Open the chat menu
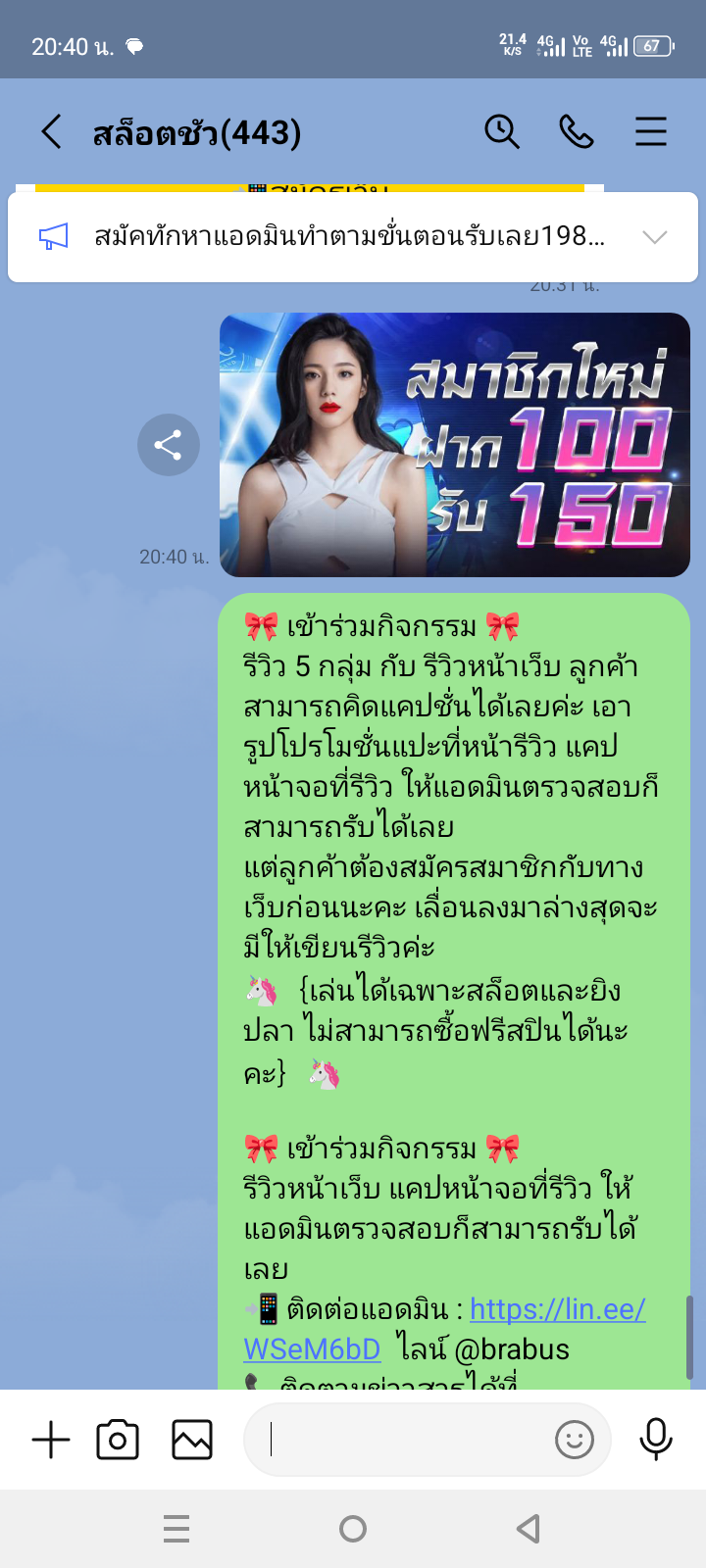 [650, 131]
